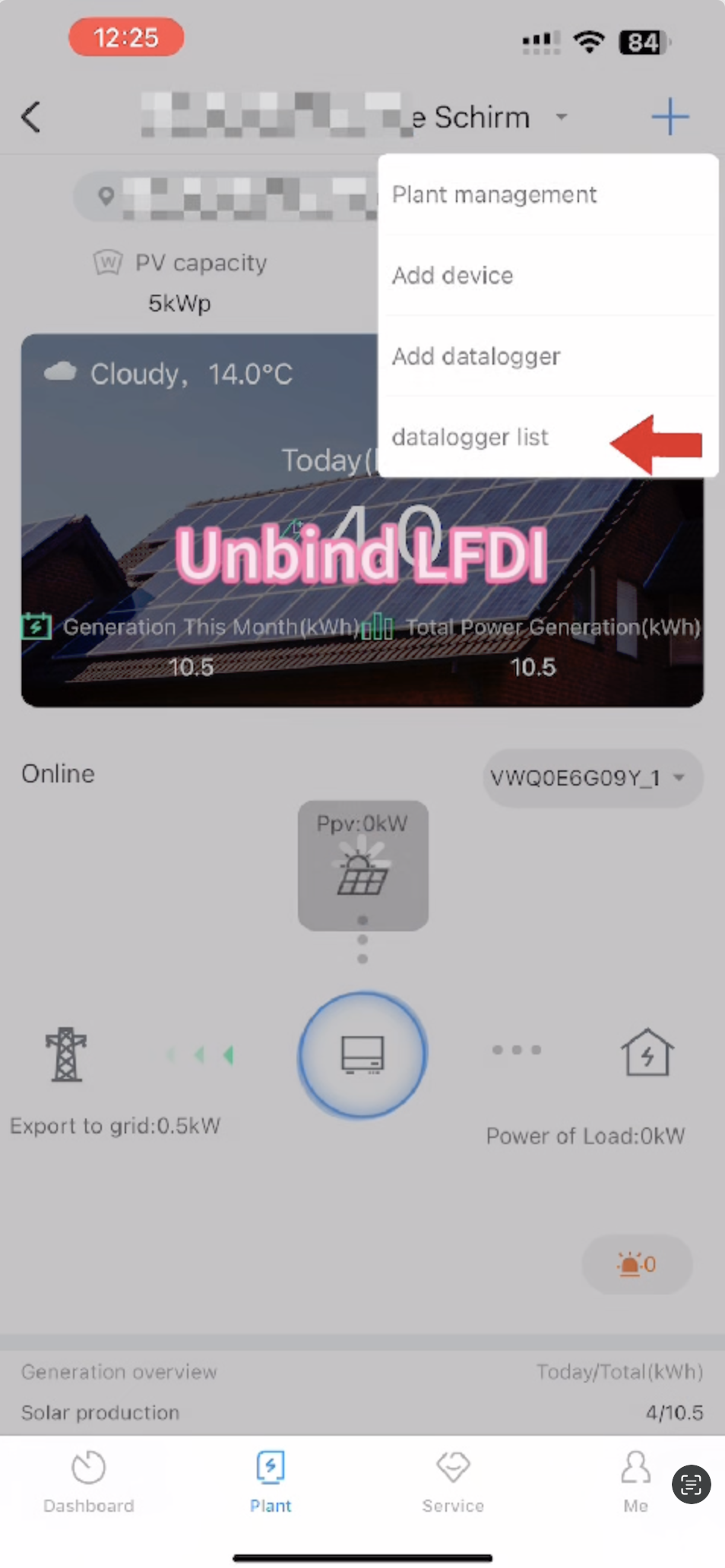Choose Add datalogger from the menu

click(476, 356)
